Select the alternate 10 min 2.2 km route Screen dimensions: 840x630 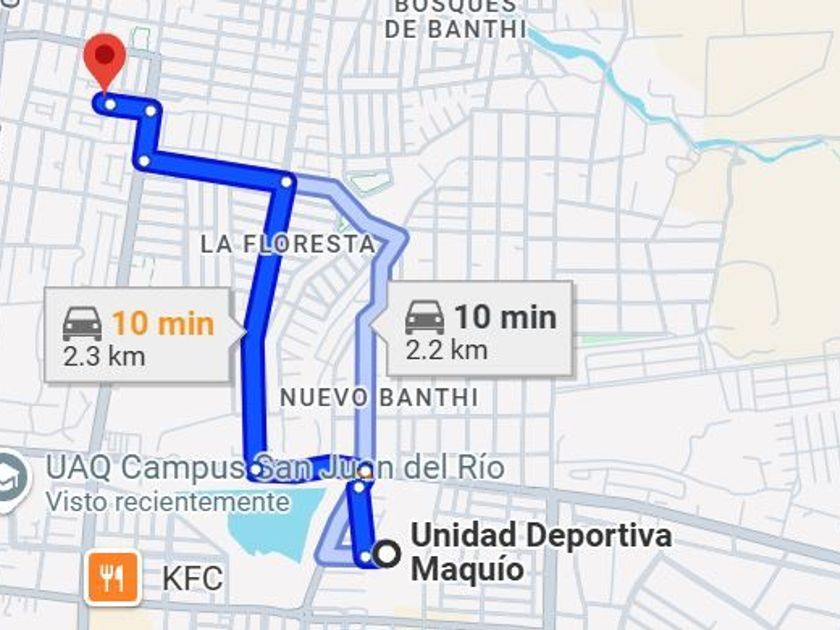pyautogui.click(x=480, y=328)
